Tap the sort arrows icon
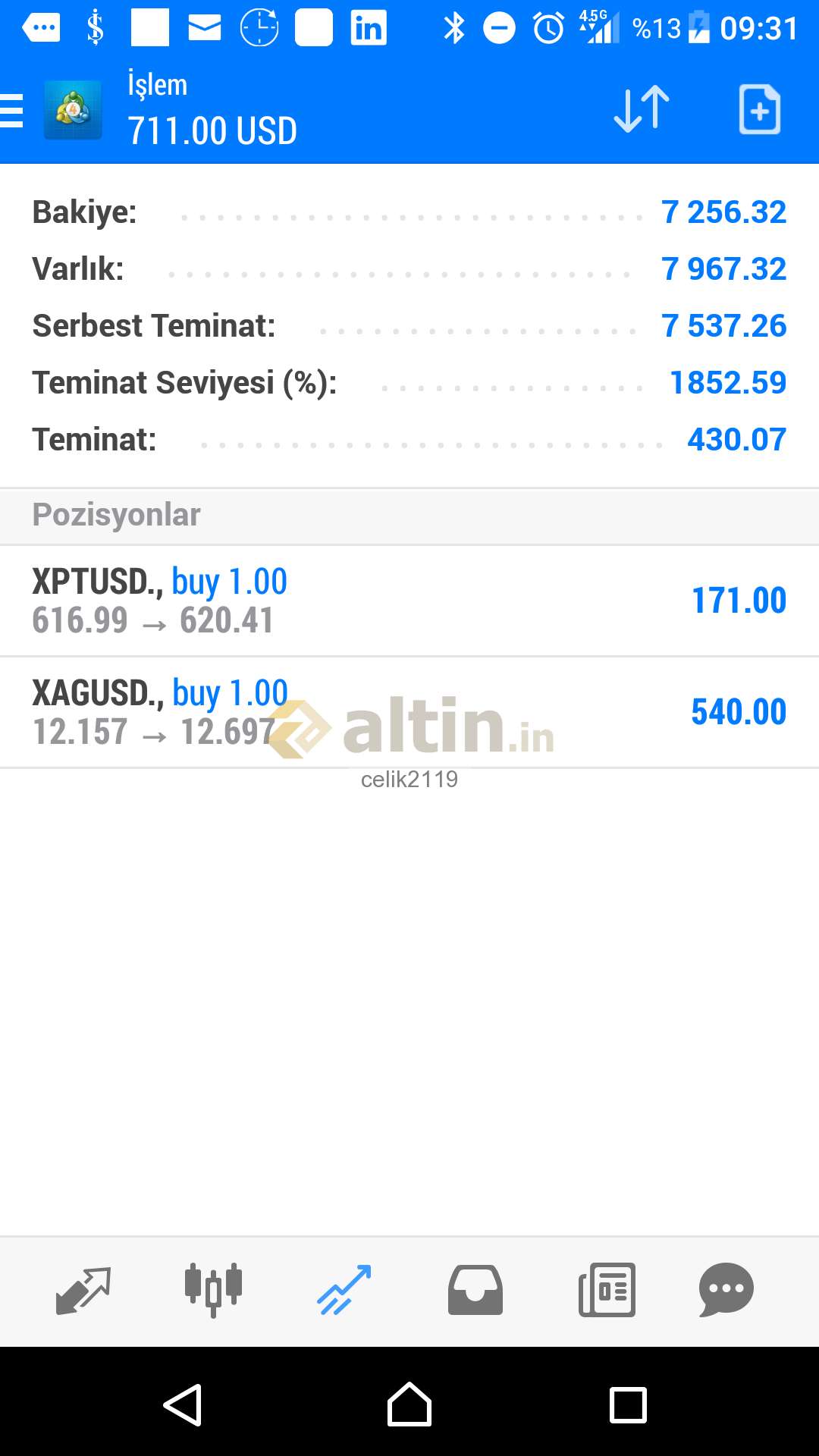The height and width of the screenshot is (1456, 819). click(642, 110)
